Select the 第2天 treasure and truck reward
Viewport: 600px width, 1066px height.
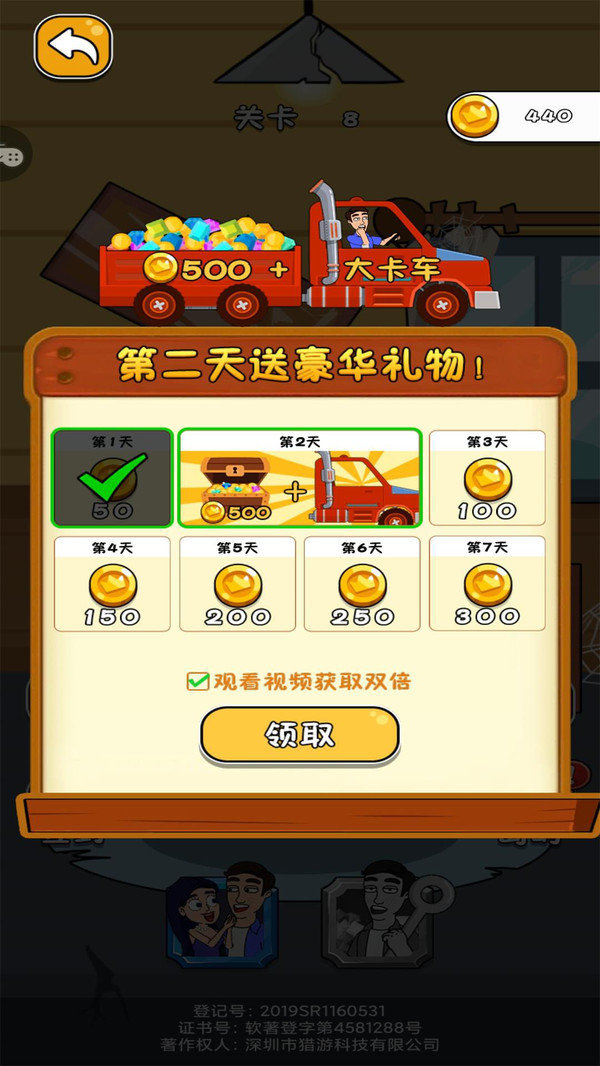point(300,477)
